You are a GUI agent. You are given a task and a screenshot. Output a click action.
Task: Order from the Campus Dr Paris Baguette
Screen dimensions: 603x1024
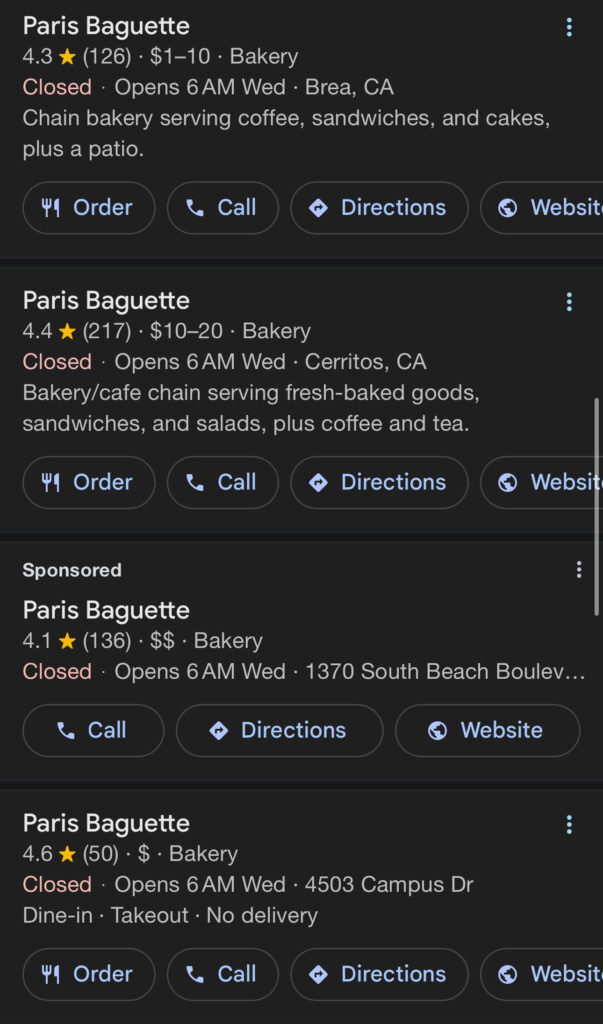coord(89,974)
